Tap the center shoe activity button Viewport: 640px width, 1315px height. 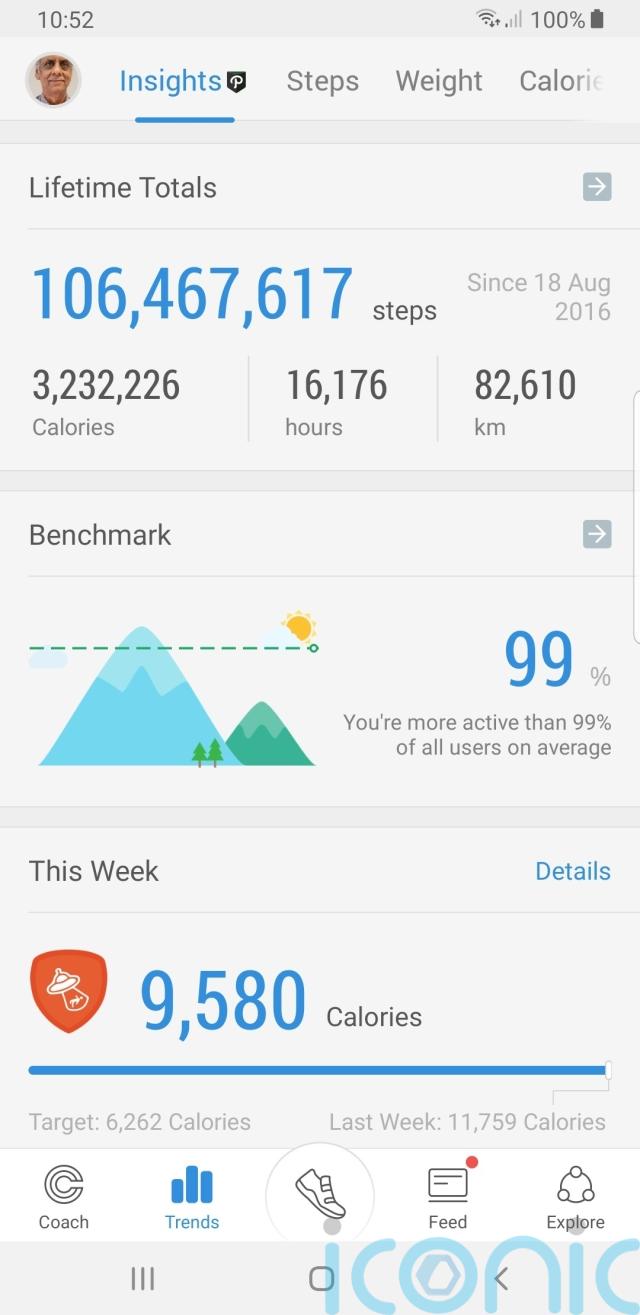click(320, 1194)
